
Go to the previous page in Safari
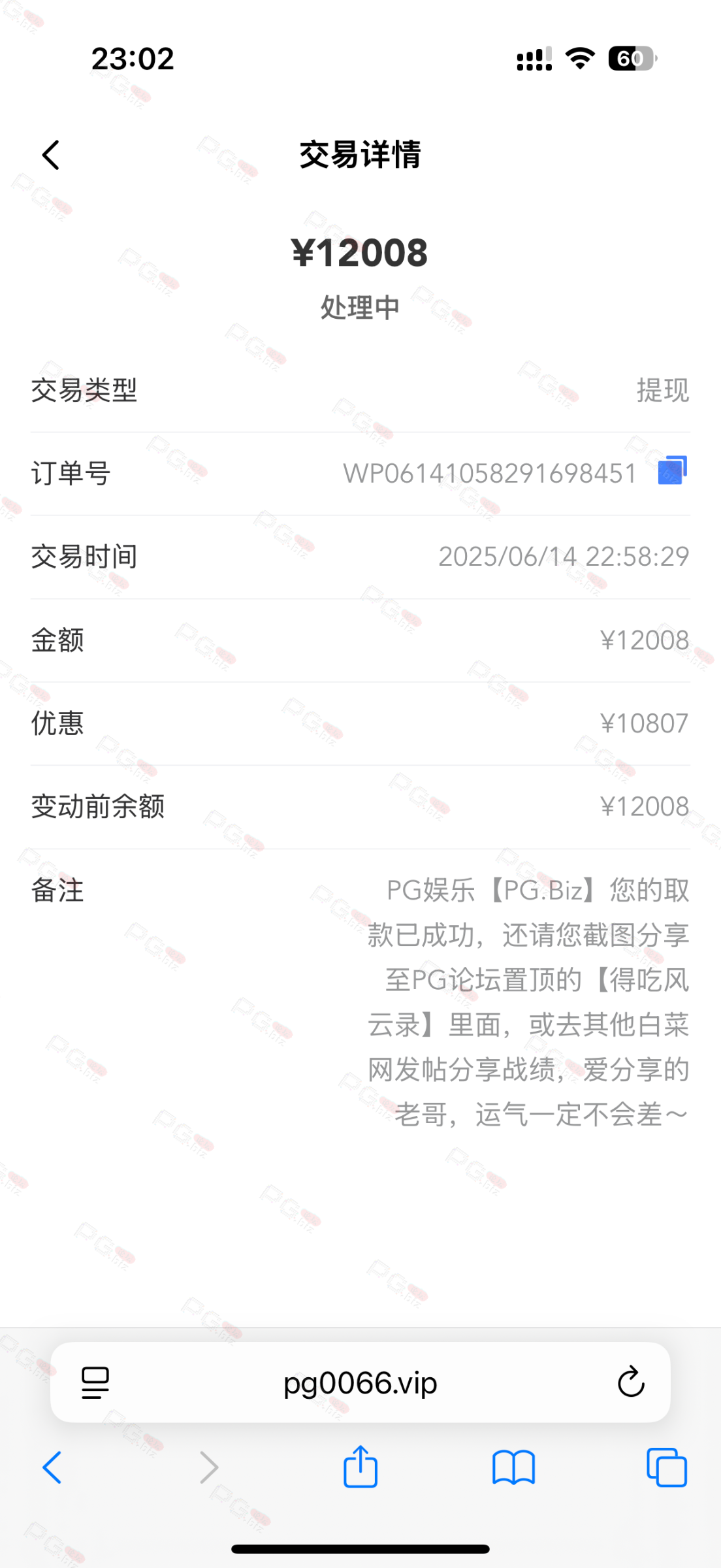tap(52, 1467)
